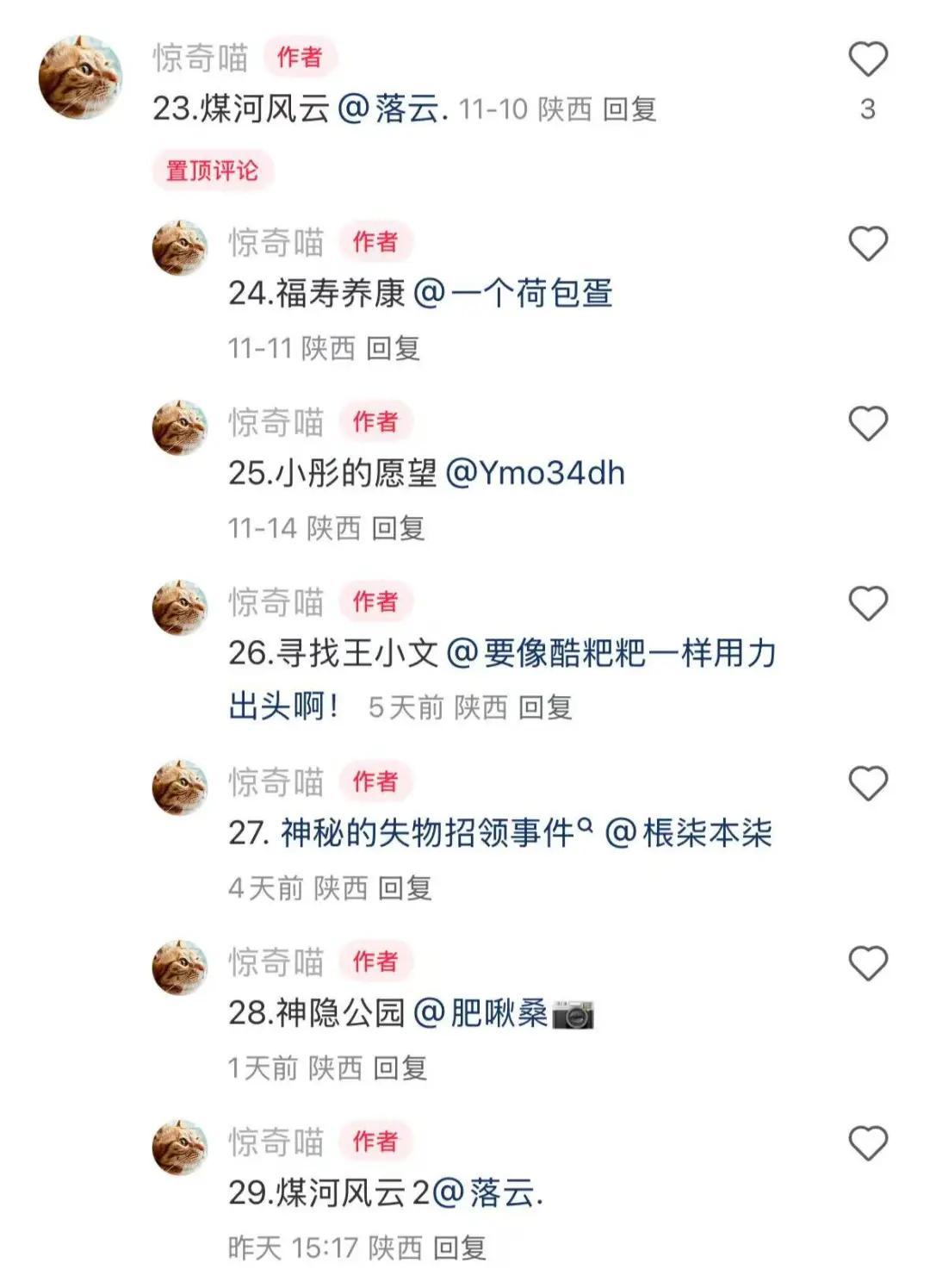Open 惊奇喵's avatar on the pinned comment
The height and width of the screenshot is (1288, 930).
tap(80, 78)
